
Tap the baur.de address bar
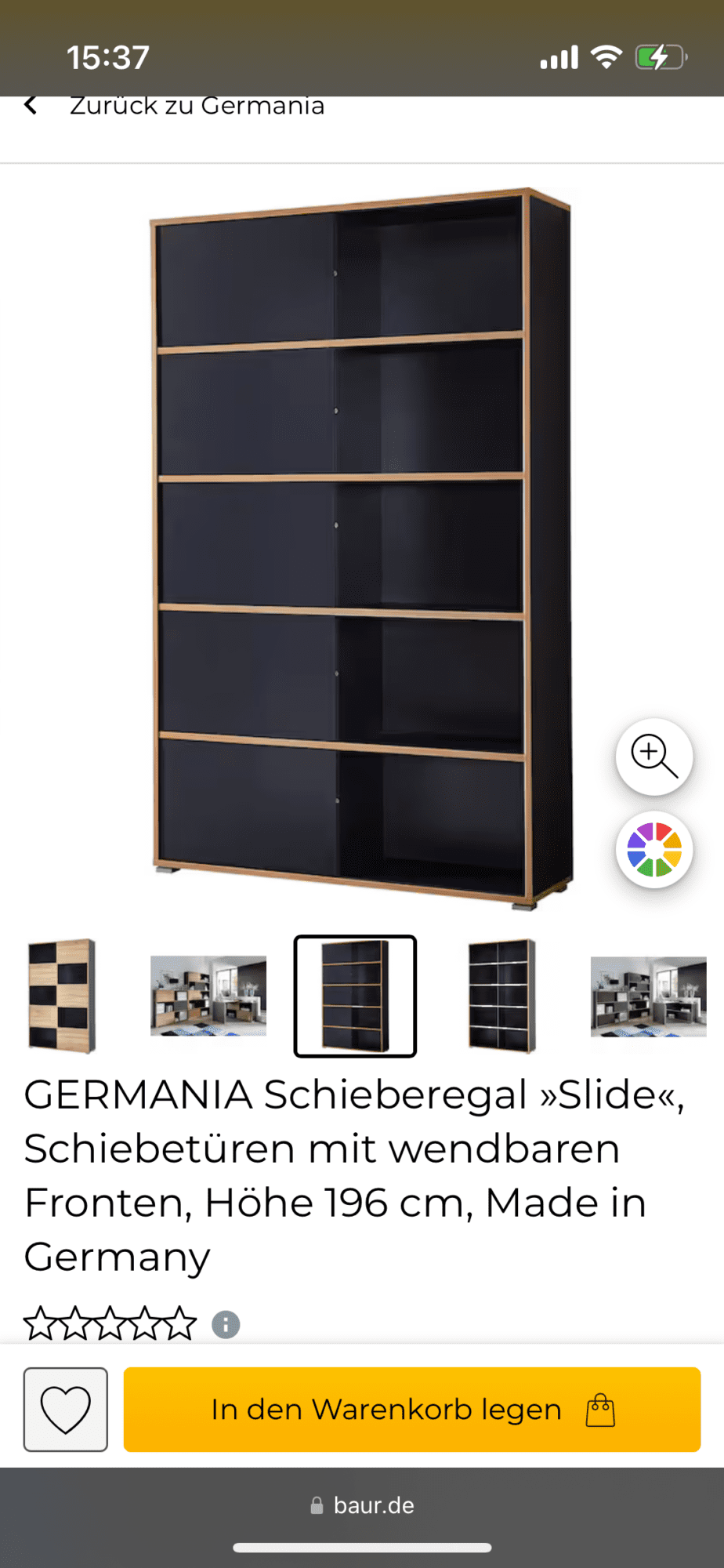362,1505
